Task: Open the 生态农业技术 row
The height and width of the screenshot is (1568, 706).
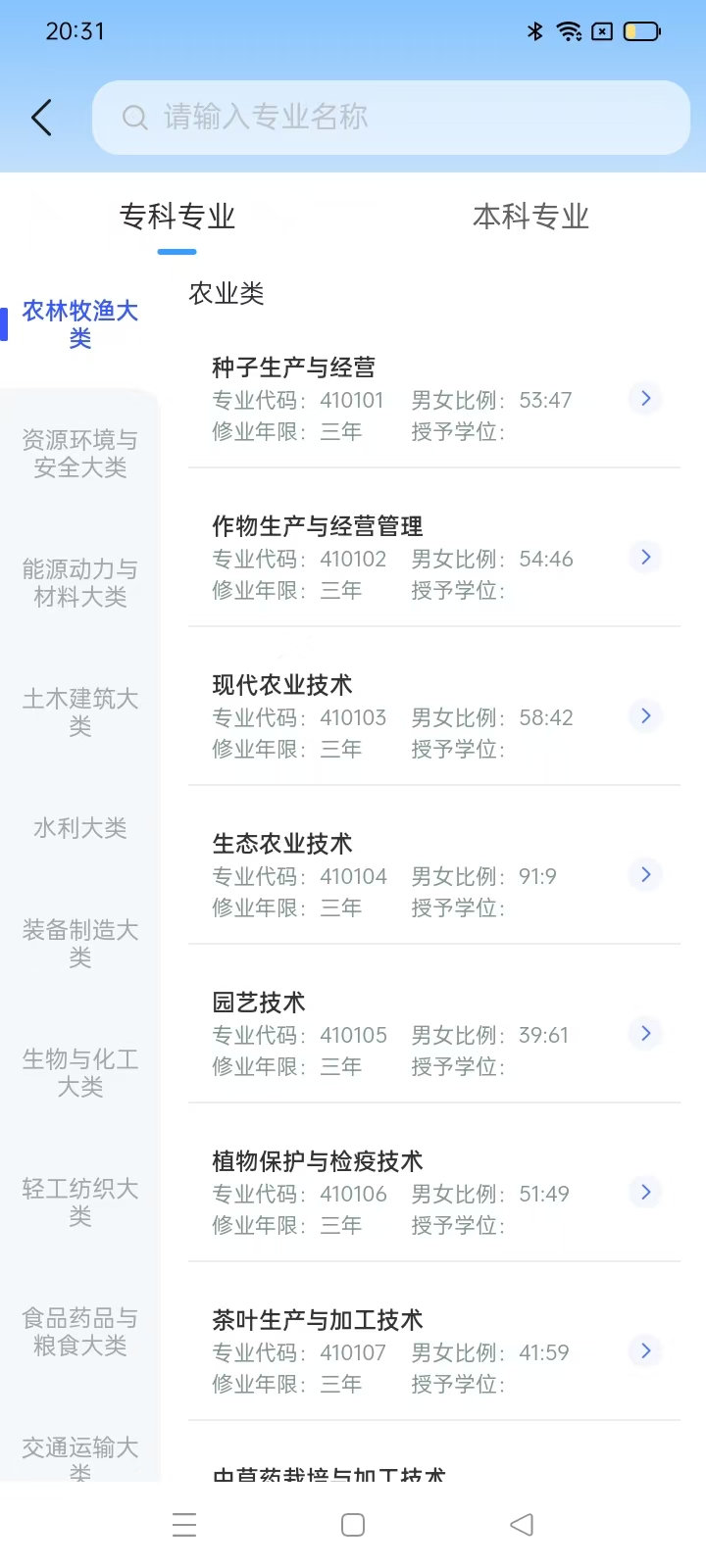Action: pos(433,875)
